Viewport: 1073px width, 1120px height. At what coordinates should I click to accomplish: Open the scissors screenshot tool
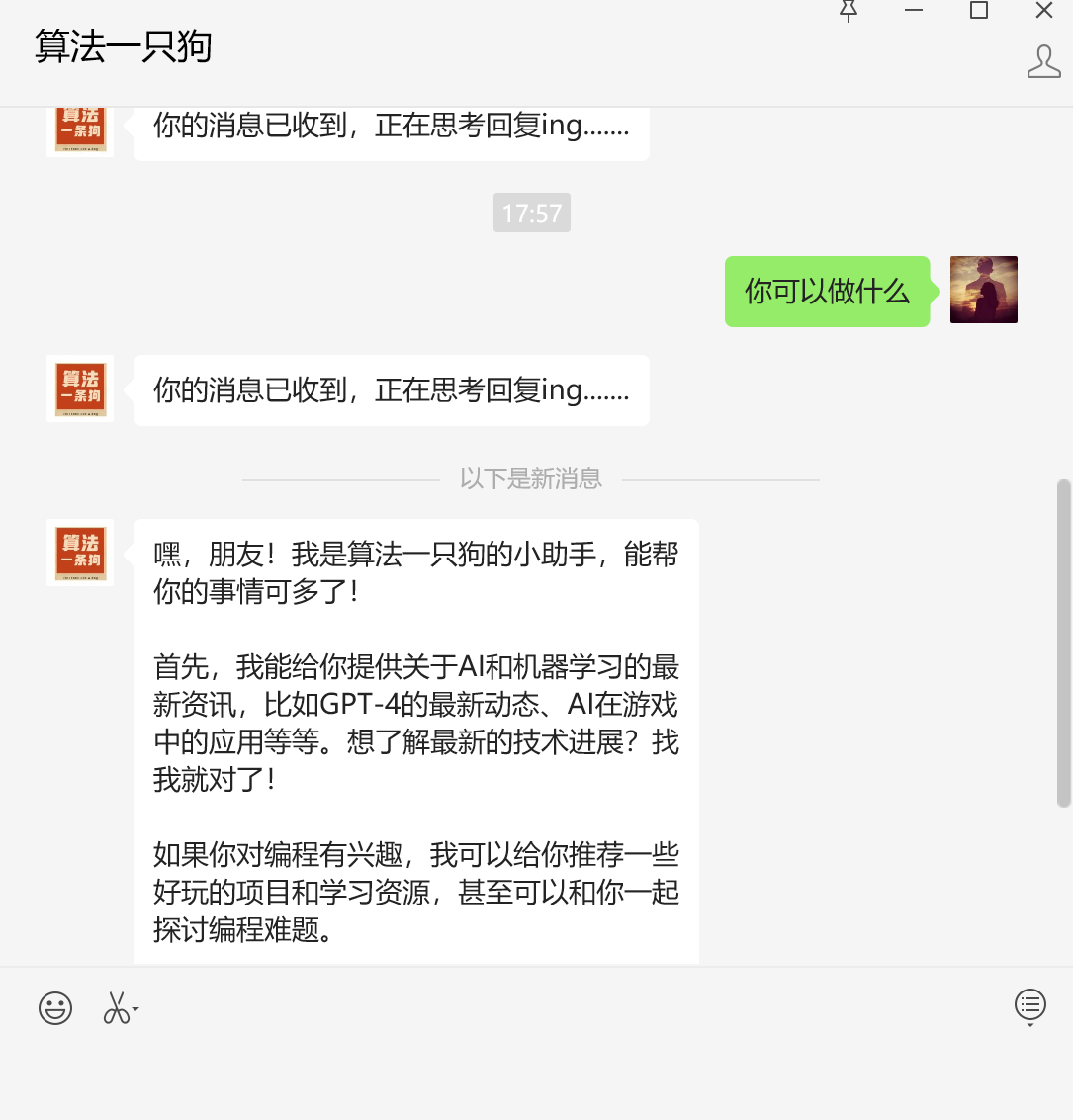click(x=117, y=1008)
